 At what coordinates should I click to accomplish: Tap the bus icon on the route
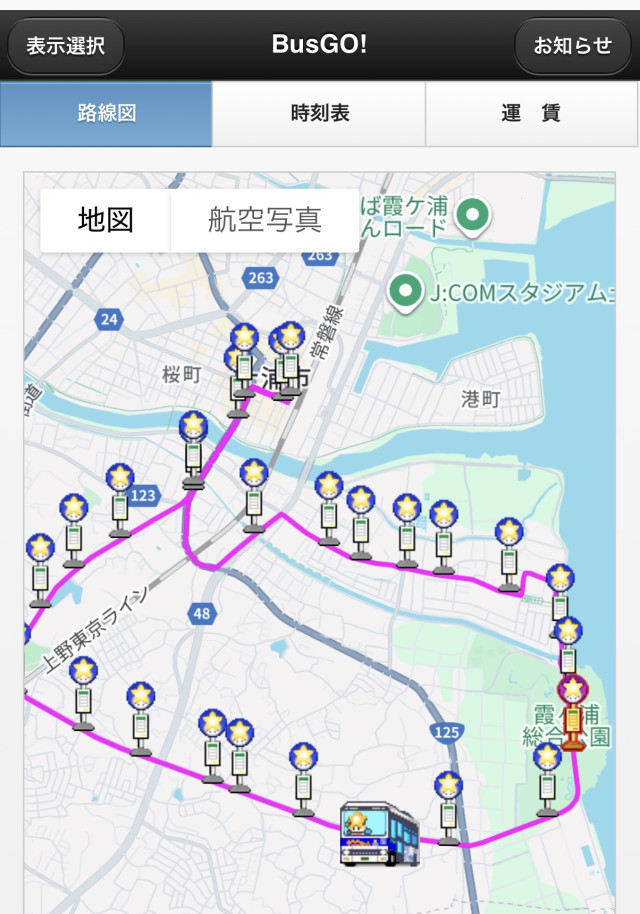pyautogui.click(x=378, y=832)
